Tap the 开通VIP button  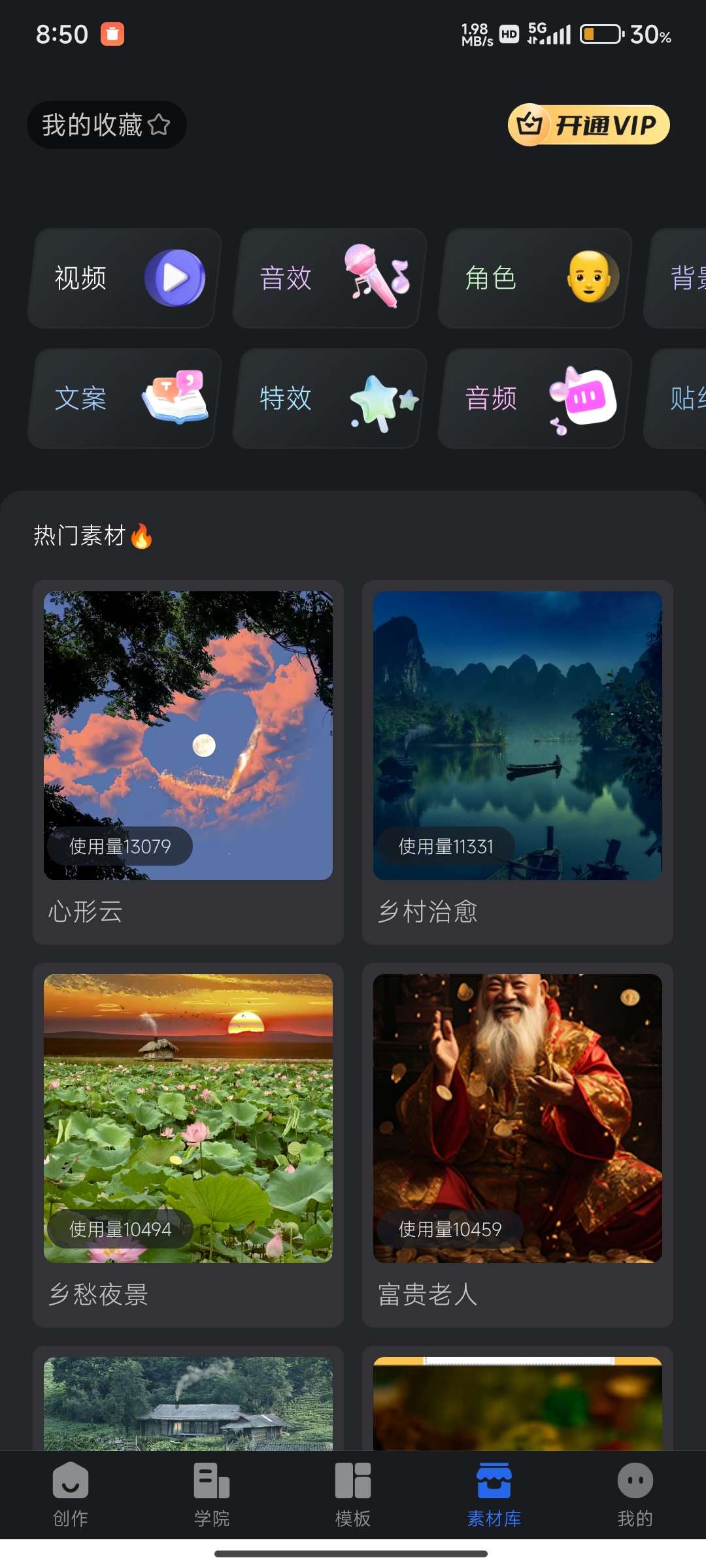click(589, 125)
